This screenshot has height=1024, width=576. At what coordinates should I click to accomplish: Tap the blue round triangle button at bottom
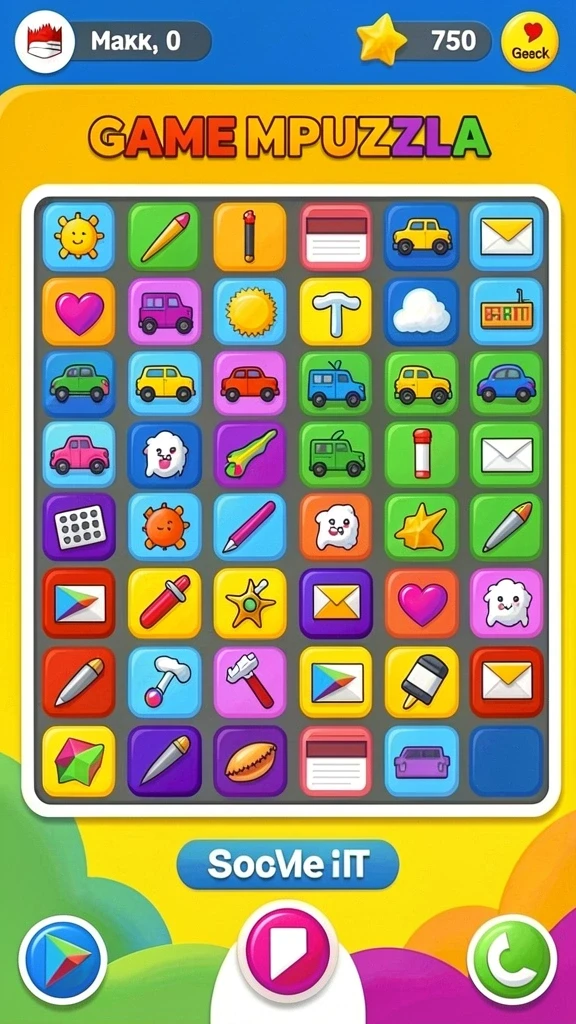(63, 959)
